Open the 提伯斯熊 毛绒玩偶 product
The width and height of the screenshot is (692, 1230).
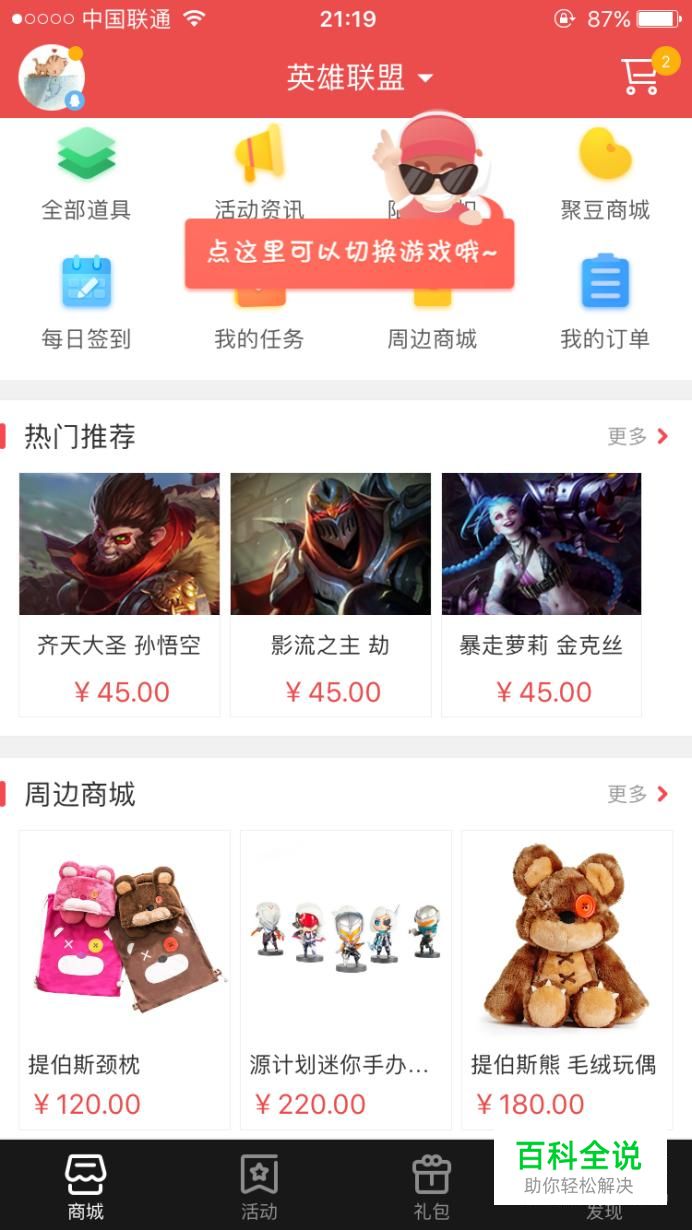tap(566, 979)
